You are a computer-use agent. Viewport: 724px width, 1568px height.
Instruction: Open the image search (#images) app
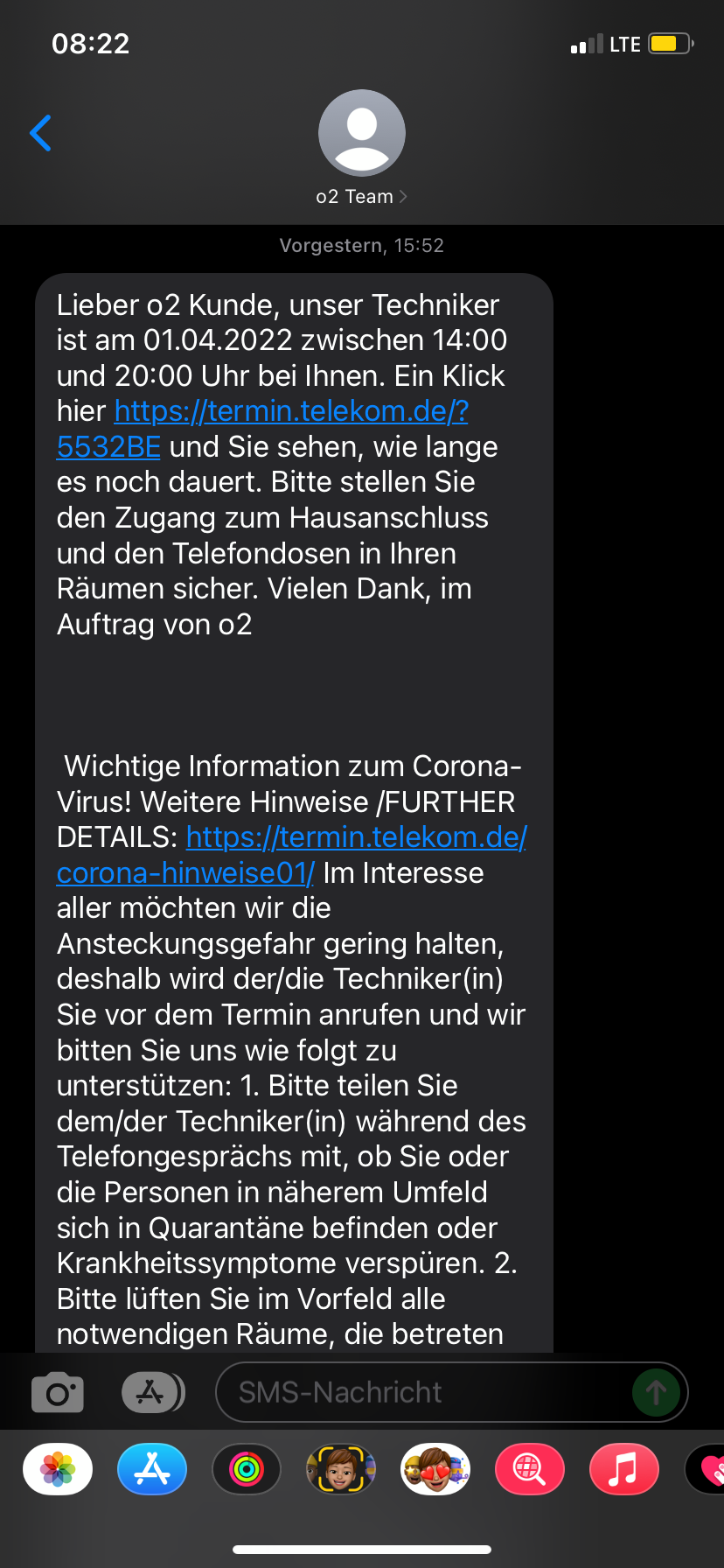point(530,1469)
